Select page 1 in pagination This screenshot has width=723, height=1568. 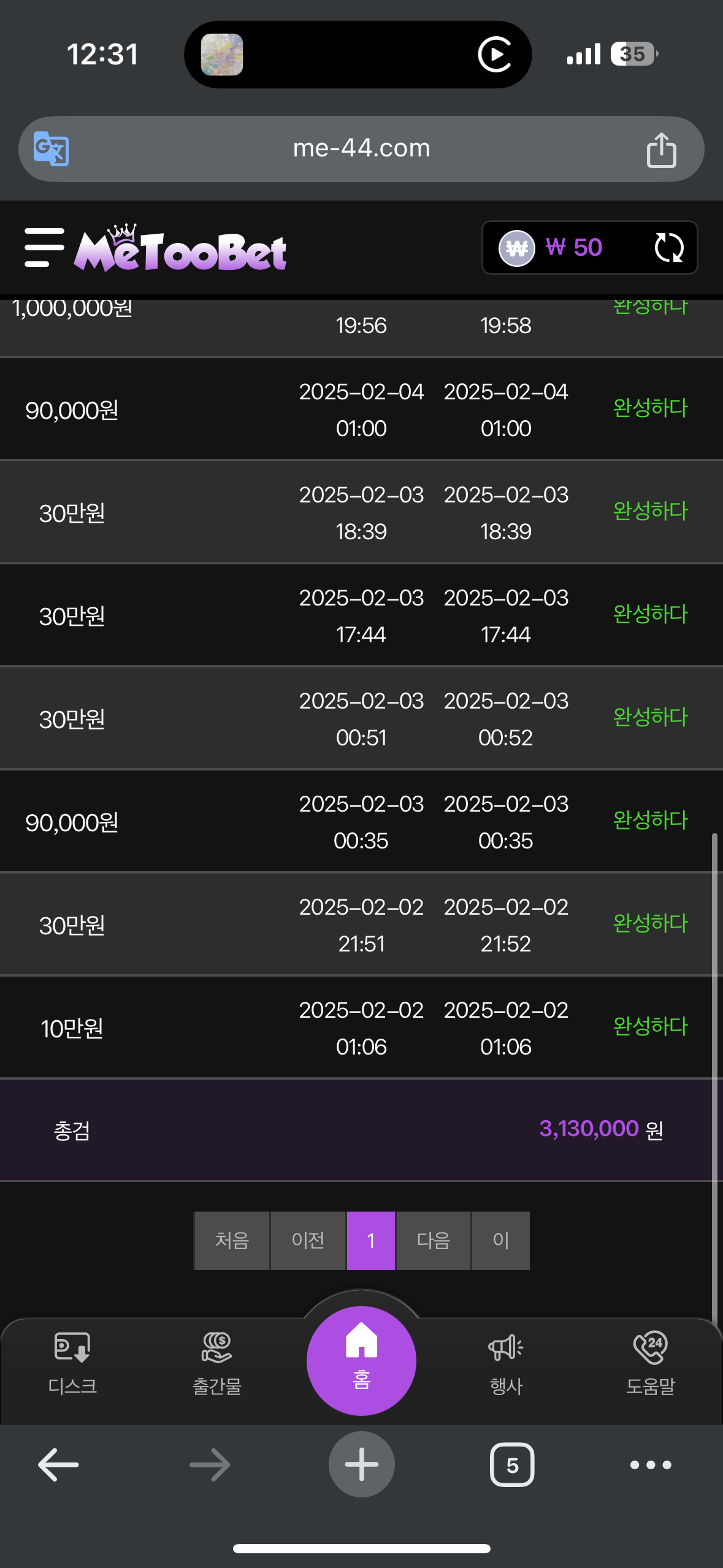(371, 1240)
